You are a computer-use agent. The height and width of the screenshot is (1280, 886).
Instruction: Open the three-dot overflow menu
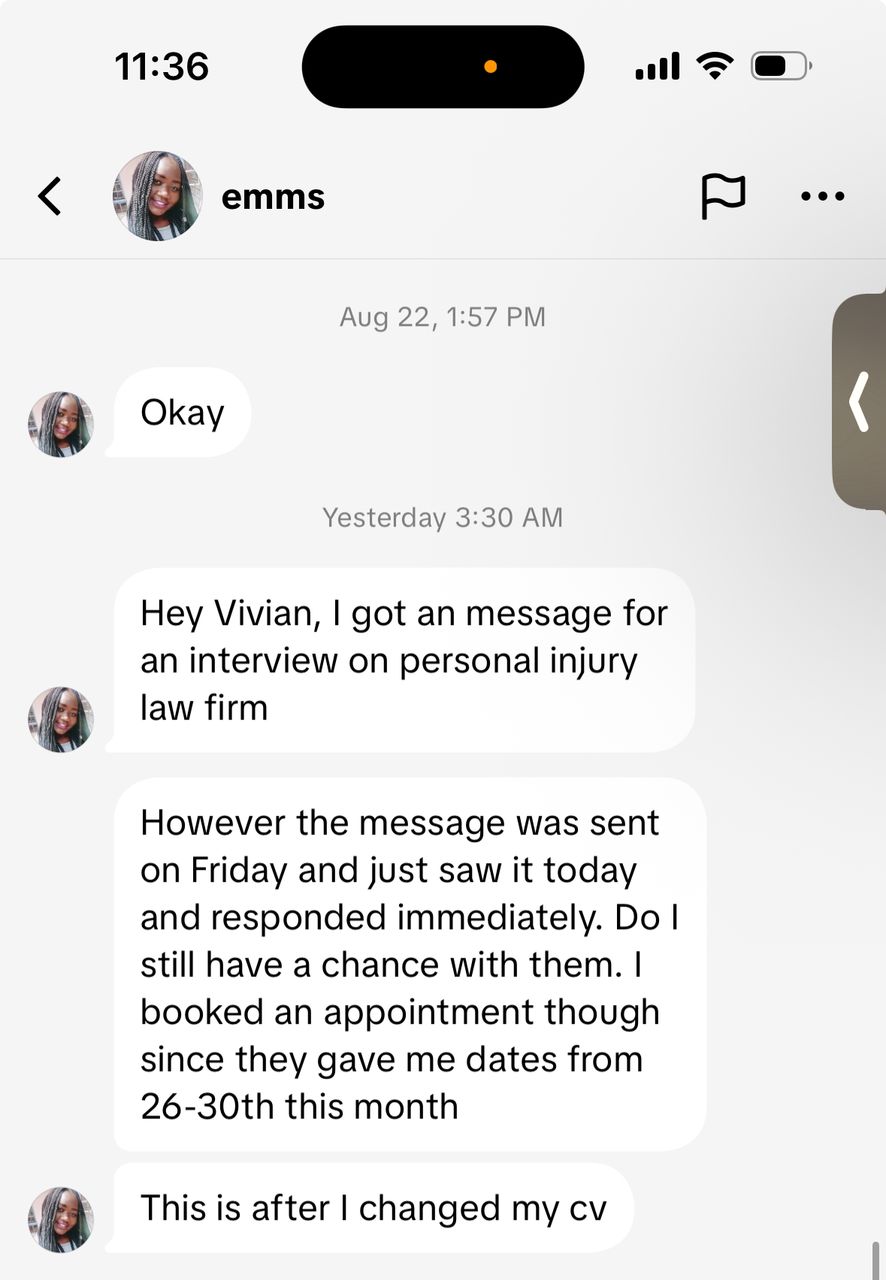pyautogui.click(x=823, y=196)
